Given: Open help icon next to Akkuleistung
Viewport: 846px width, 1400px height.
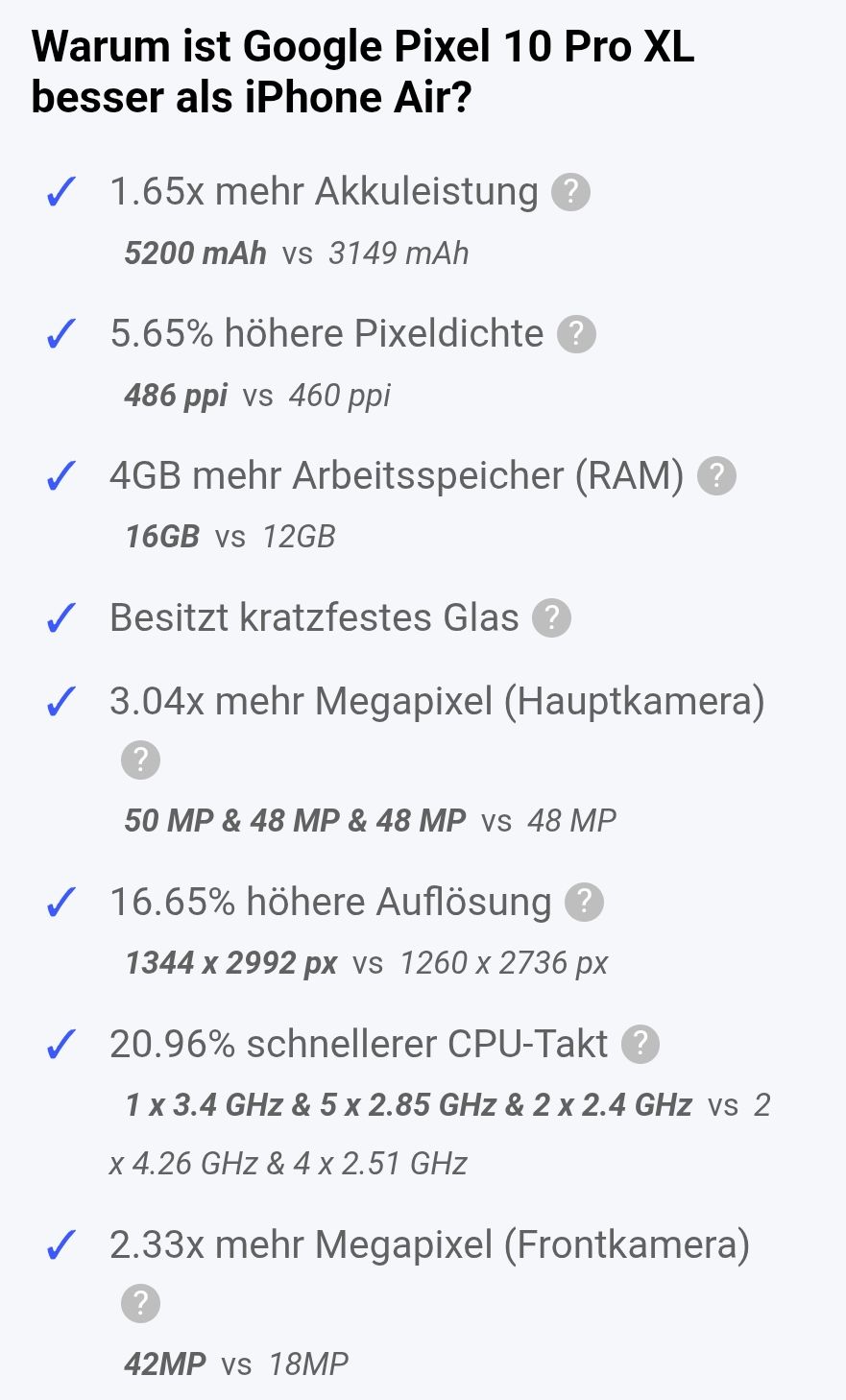Looking at the screenshot, I should pyautogui.click(x=570, y=192).
